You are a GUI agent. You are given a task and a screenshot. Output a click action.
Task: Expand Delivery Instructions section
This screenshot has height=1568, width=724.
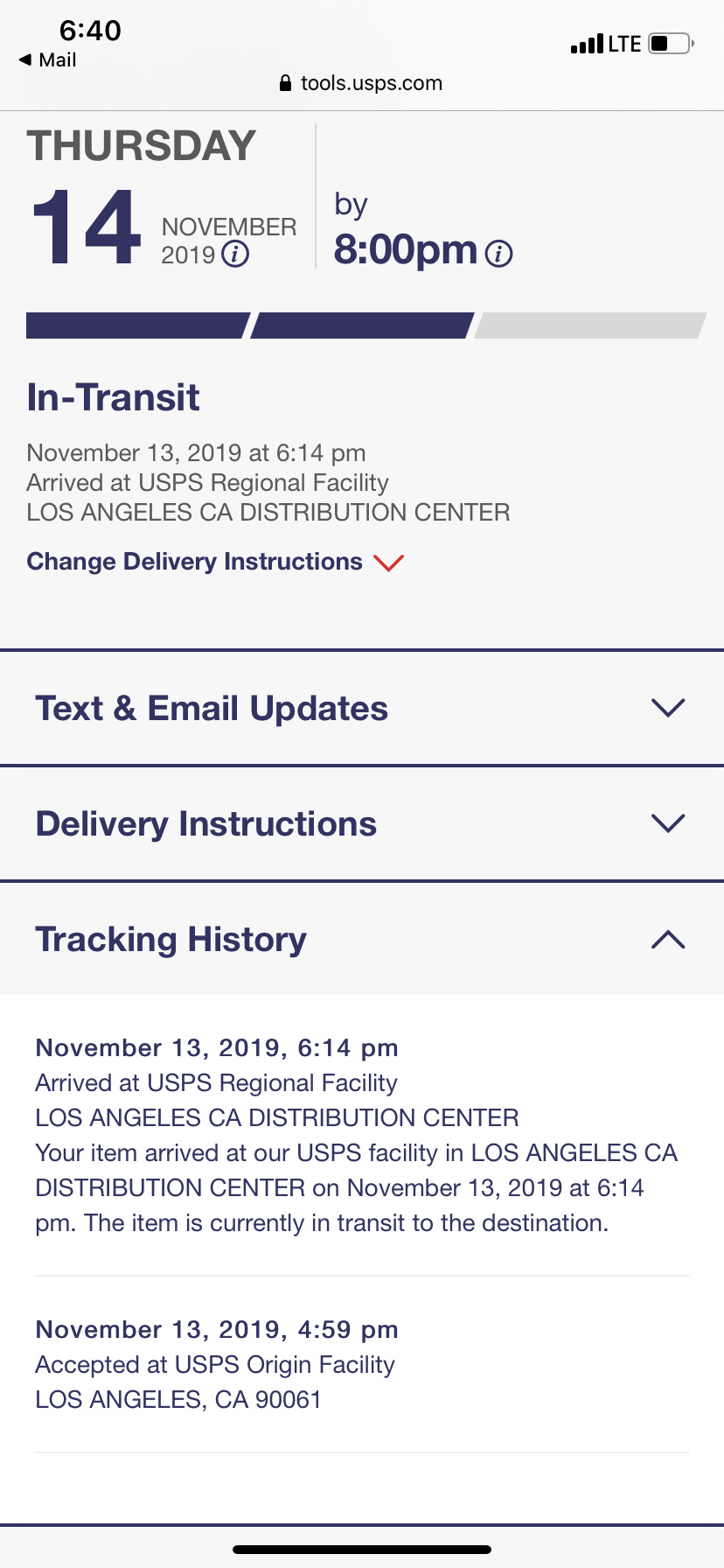pyautogui.click(x=362, y=824)
